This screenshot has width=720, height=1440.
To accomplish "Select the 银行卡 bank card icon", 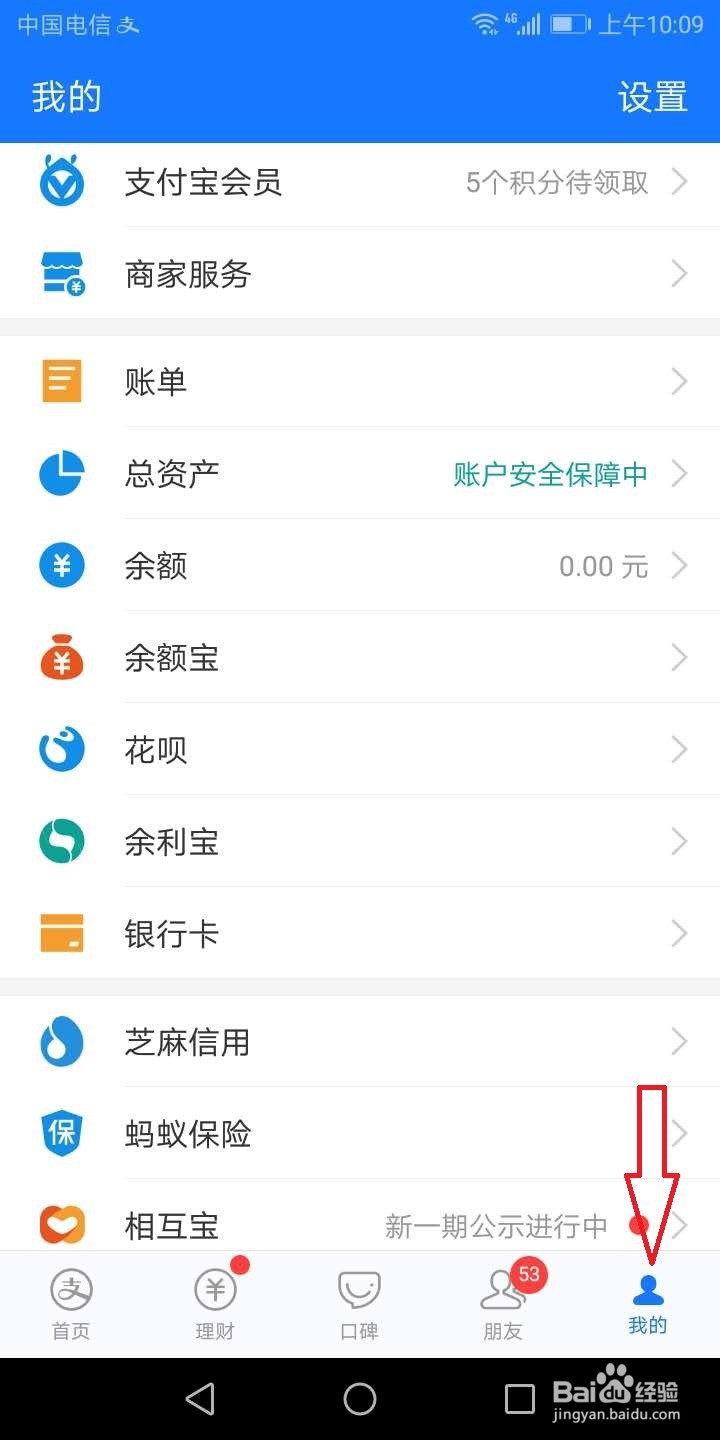I will (62, 933).
